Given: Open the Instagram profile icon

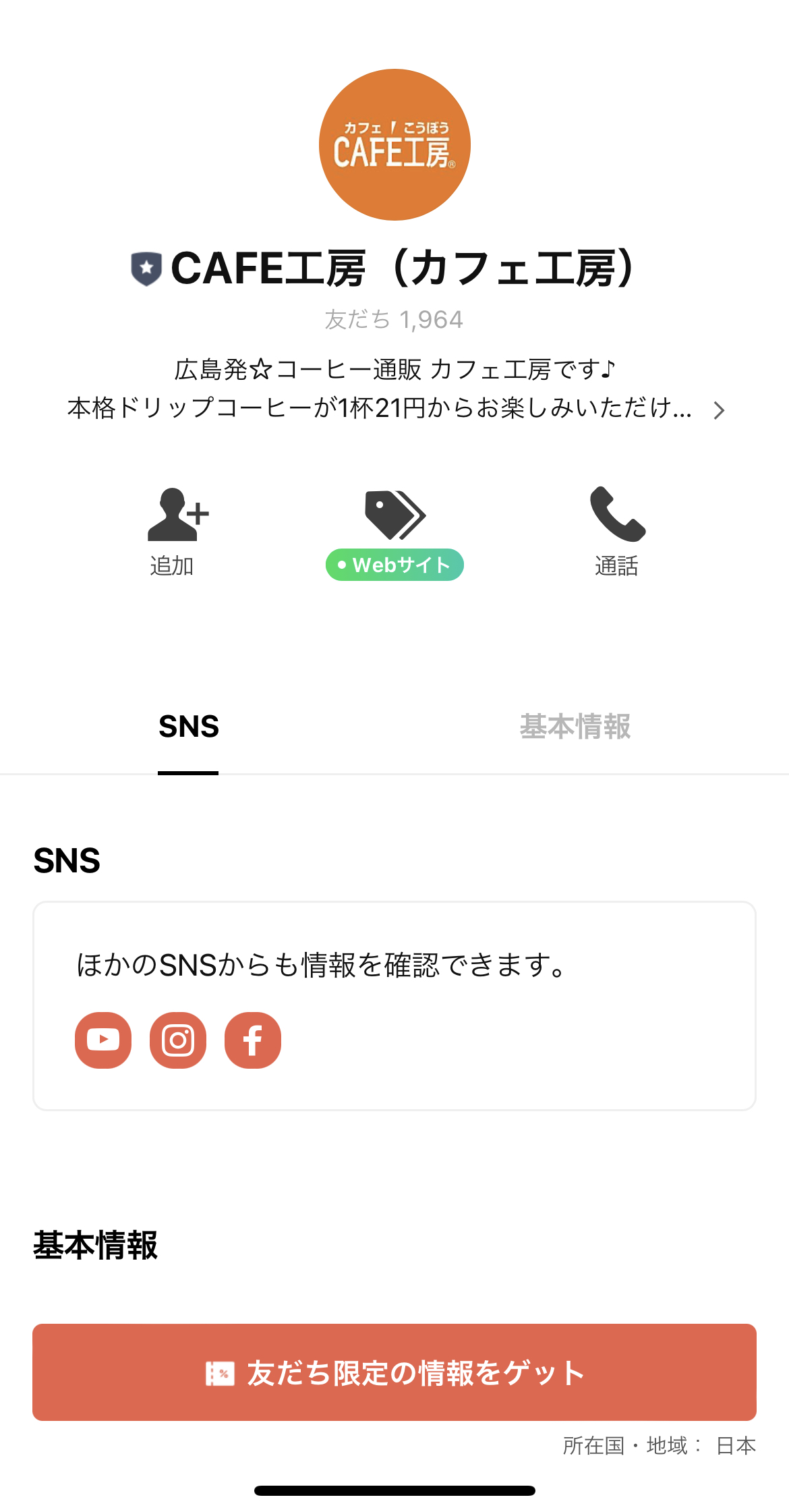Looking at the screenshot, I should [x=178, y=1040].
